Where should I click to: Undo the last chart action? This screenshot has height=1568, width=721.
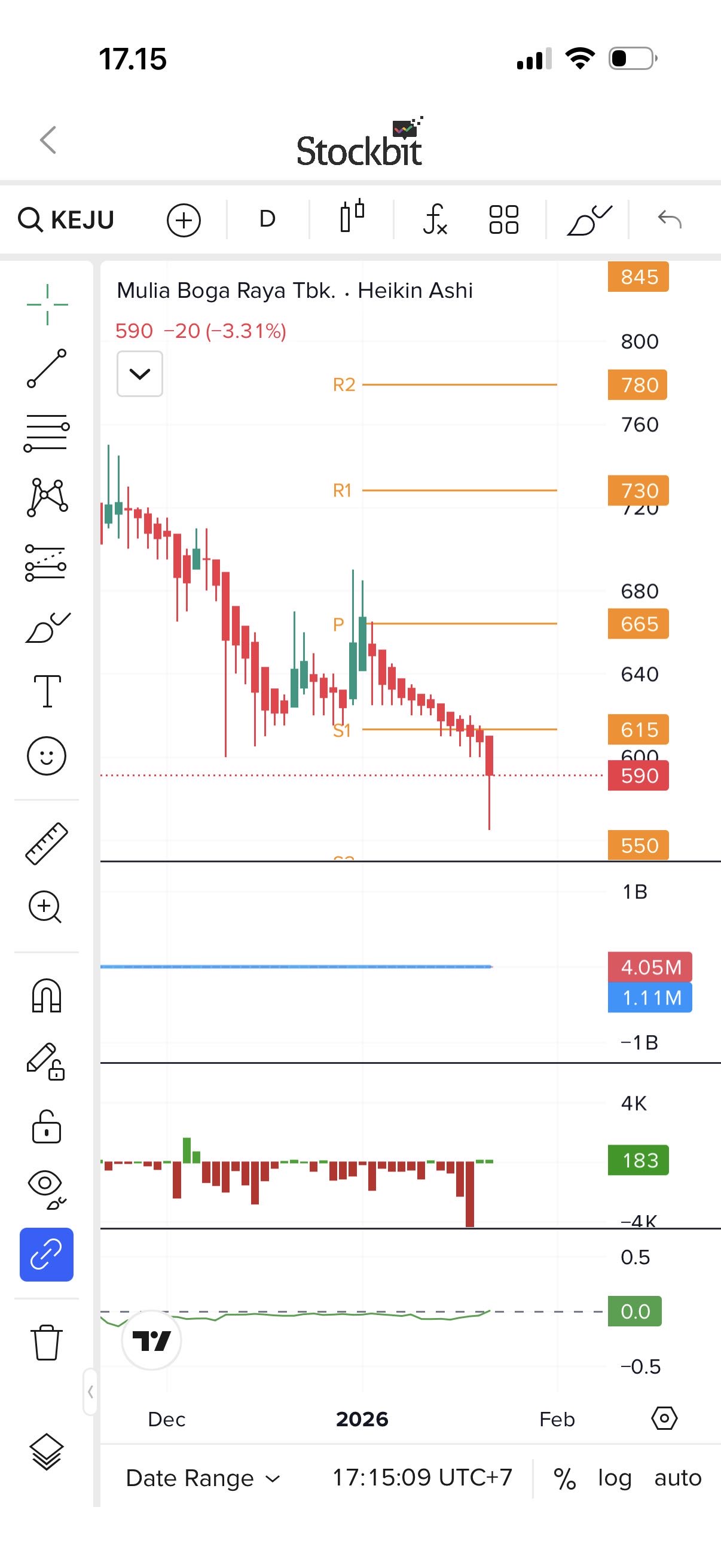[x=669, y=219]
